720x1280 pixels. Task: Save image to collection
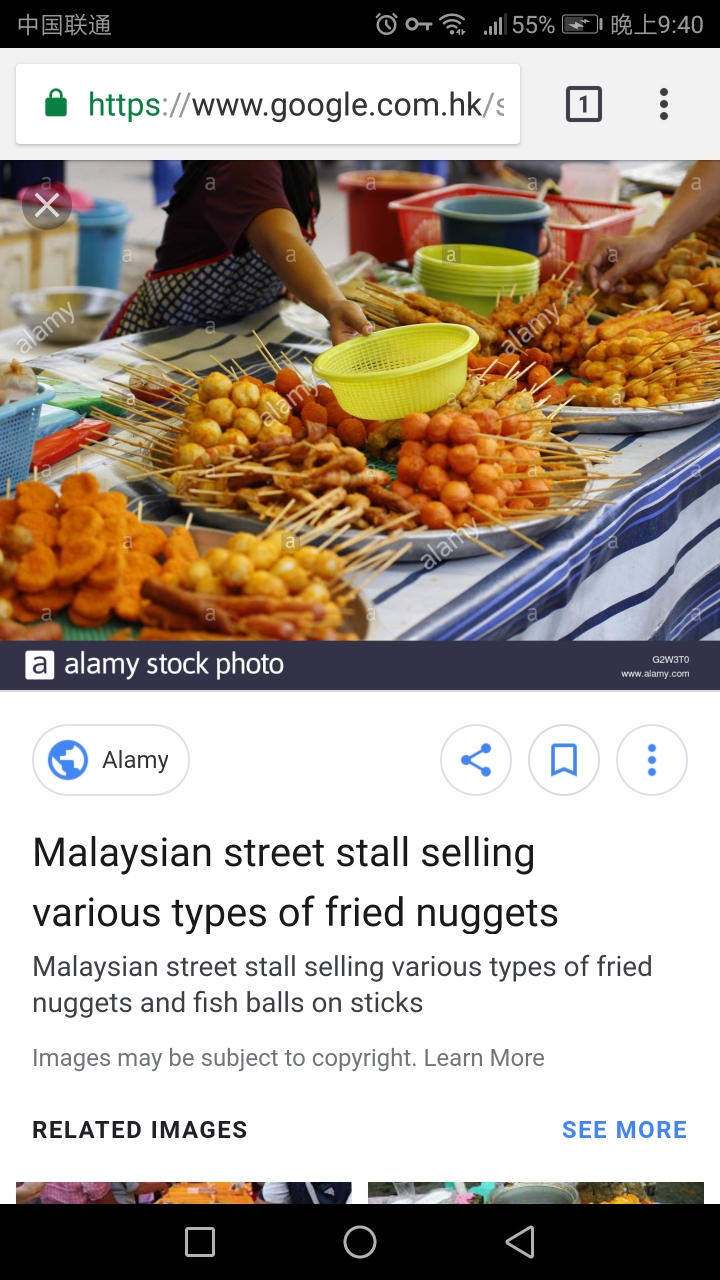coord(564,760)
